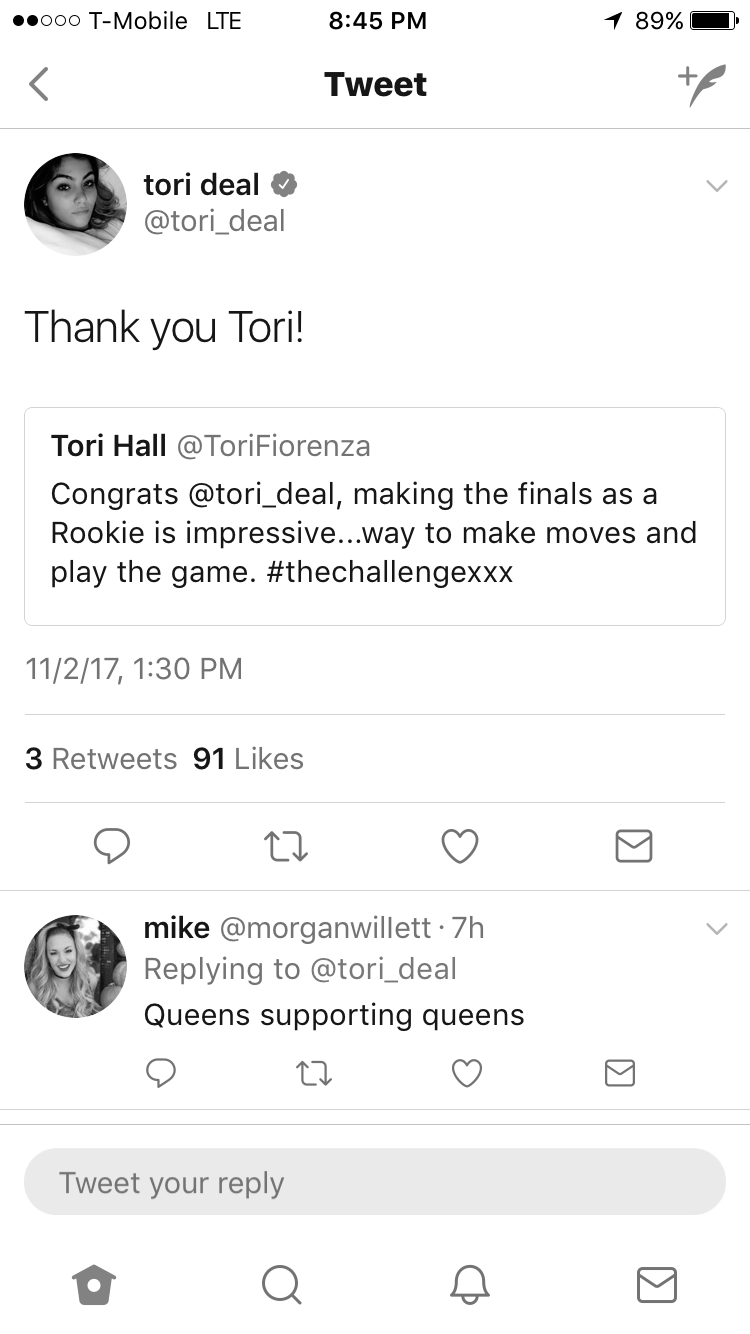Open the Notifications bell tab
The height and width of the screenshot is (1334, 750).
(468, 1284)
